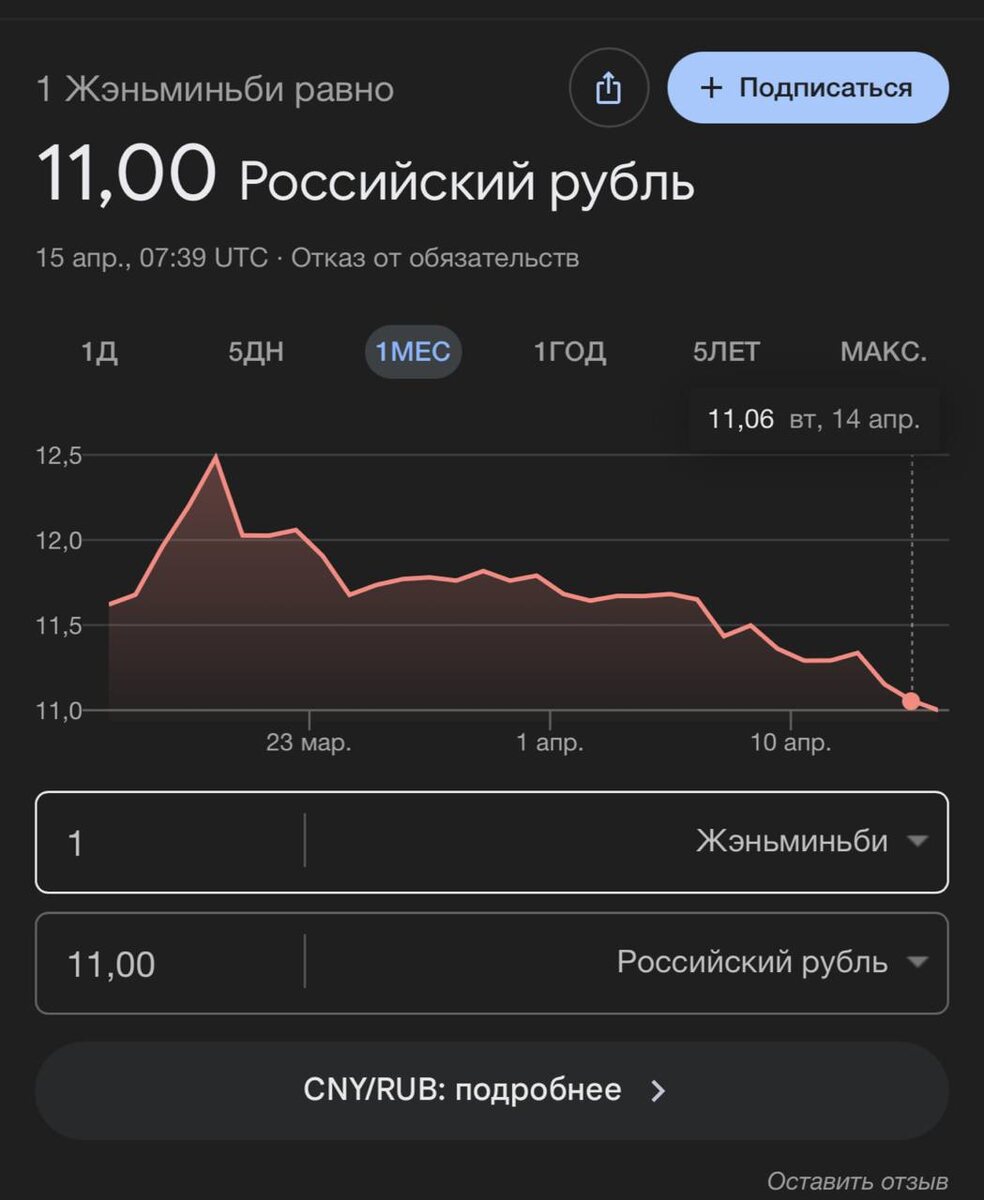984x1200 pixels.
Task: Edit the Жэньминьби amount field
Action: click(171, 842)
